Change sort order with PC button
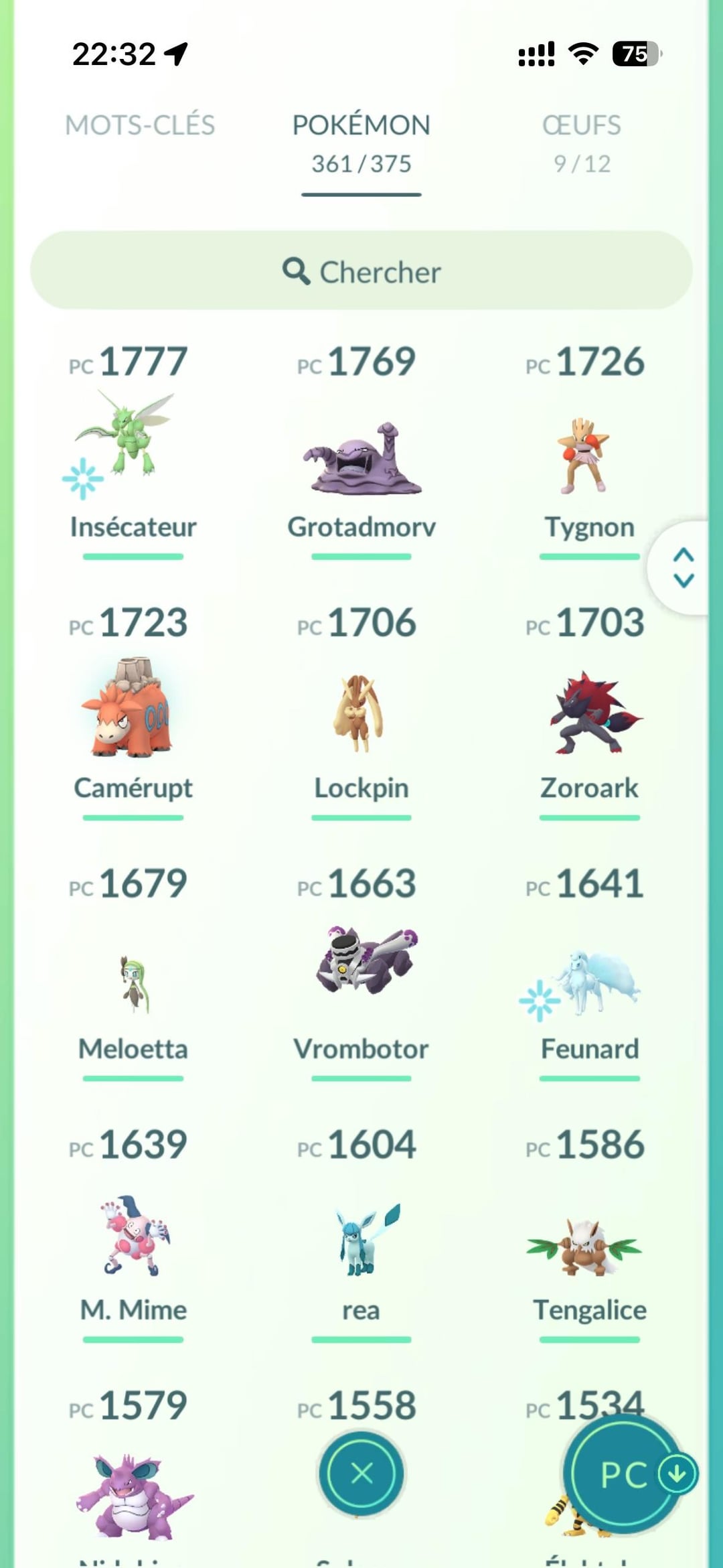723x1568 pixels. pos(623,1474)
